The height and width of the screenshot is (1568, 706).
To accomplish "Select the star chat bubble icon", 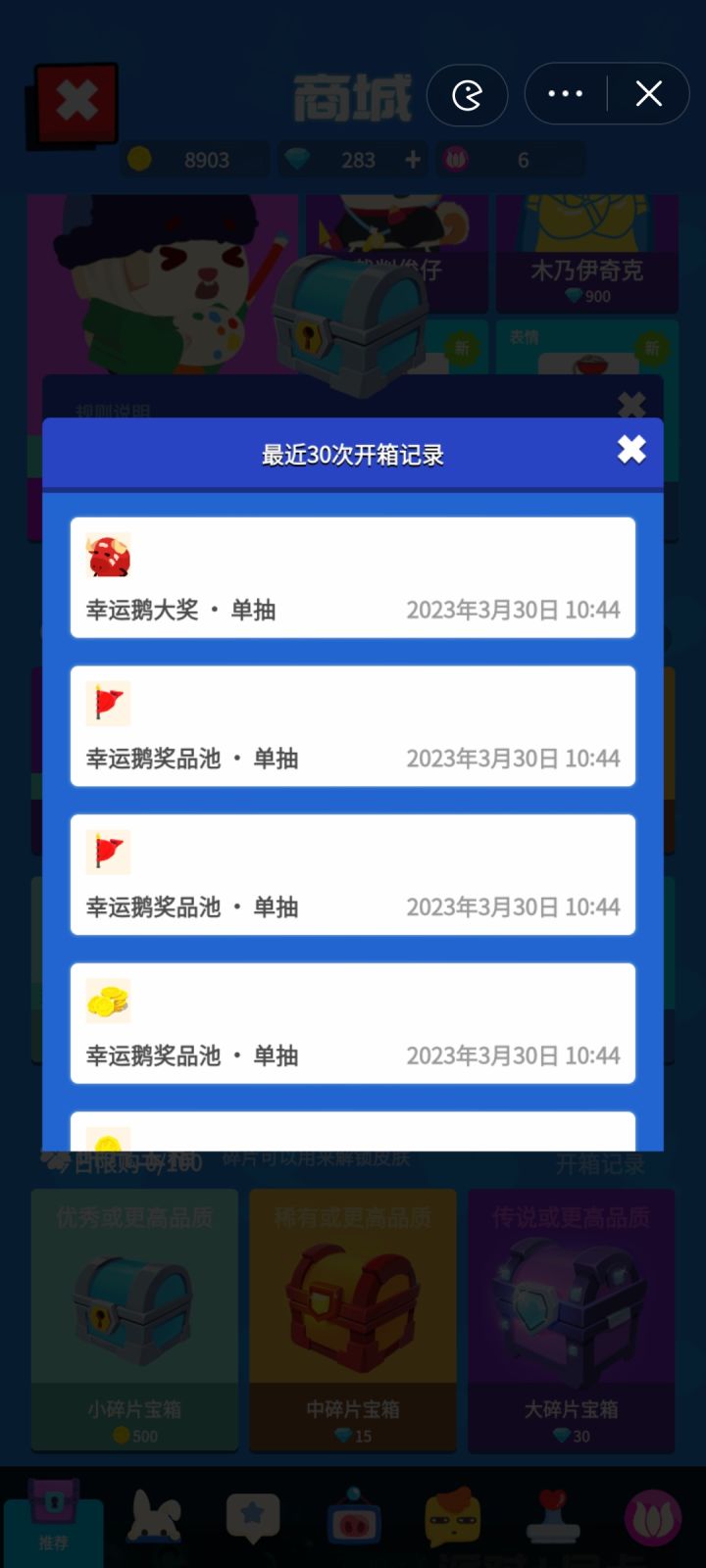I will [253, 1514].
